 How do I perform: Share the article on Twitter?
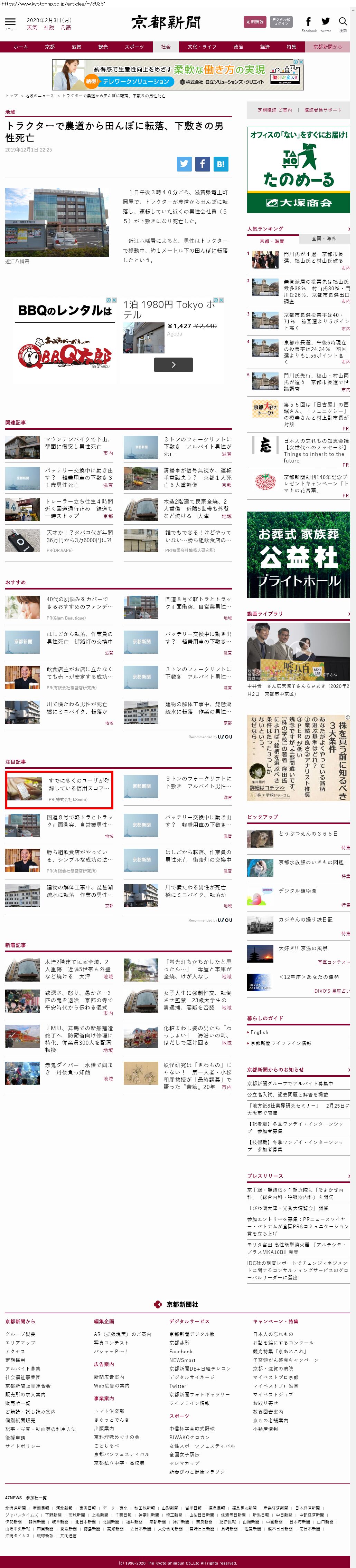[x=184, y=164]
